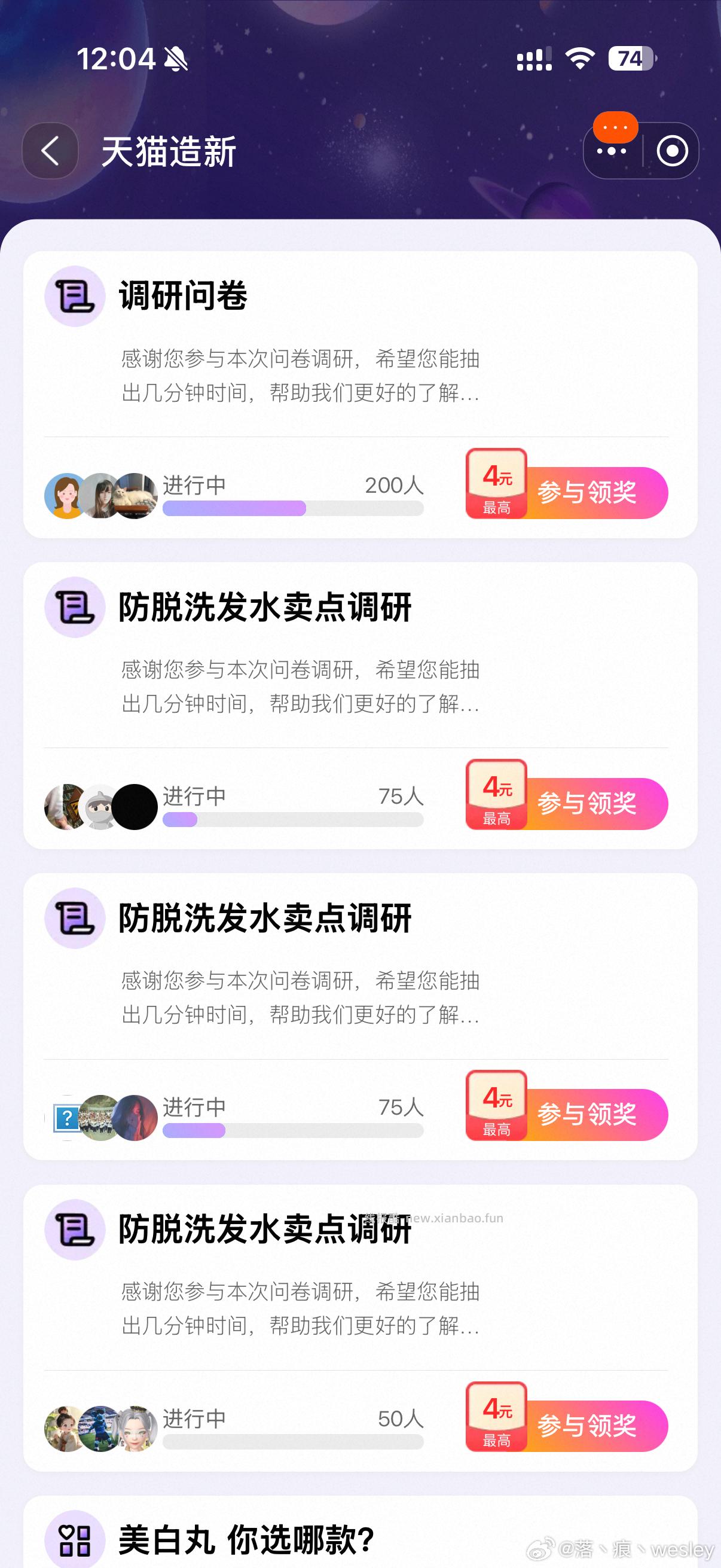Screen dimensions: 721x1568
Task: Select the 进行中 status label on first card
Action: 194,485
